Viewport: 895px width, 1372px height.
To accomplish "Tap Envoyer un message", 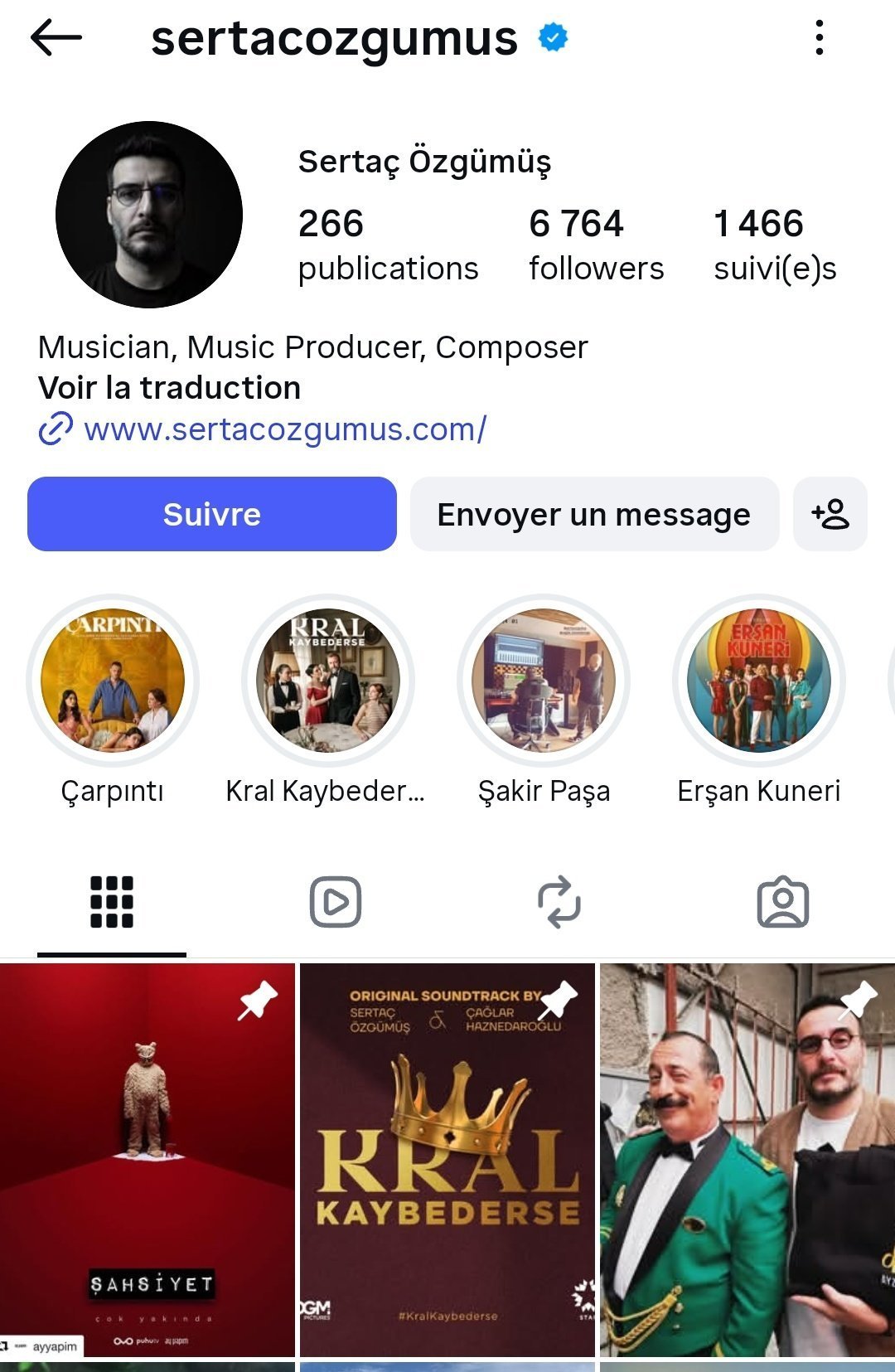I will tap(594, 514).
